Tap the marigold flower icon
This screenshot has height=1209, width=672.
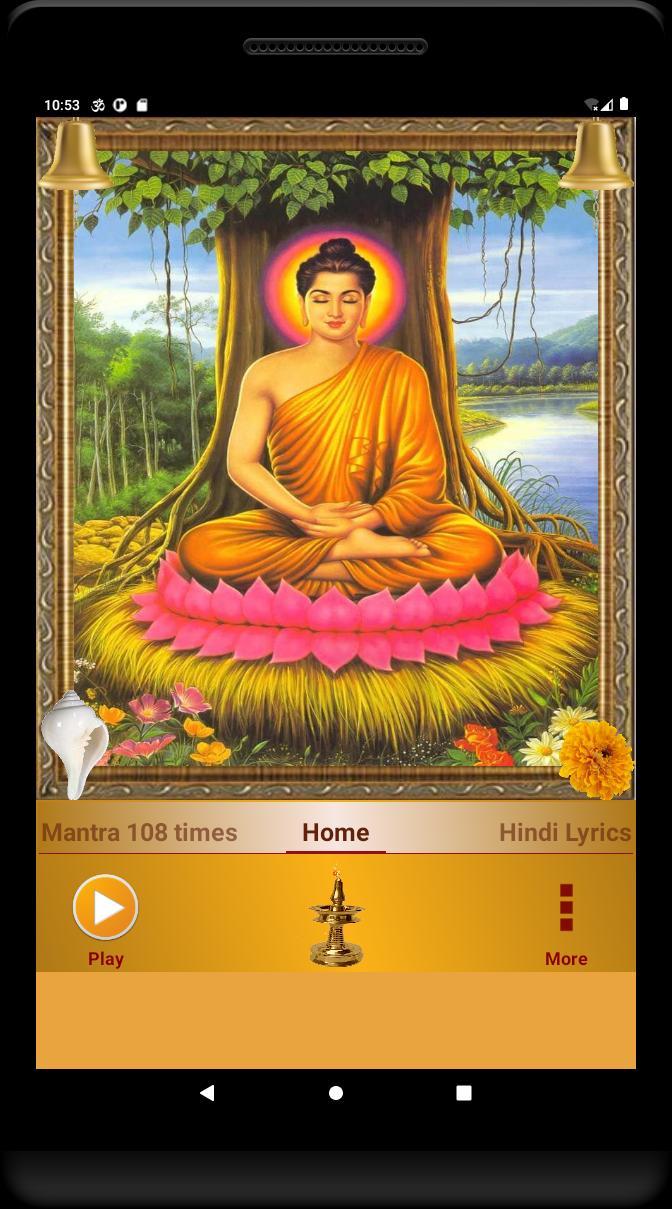pos(596,759)
